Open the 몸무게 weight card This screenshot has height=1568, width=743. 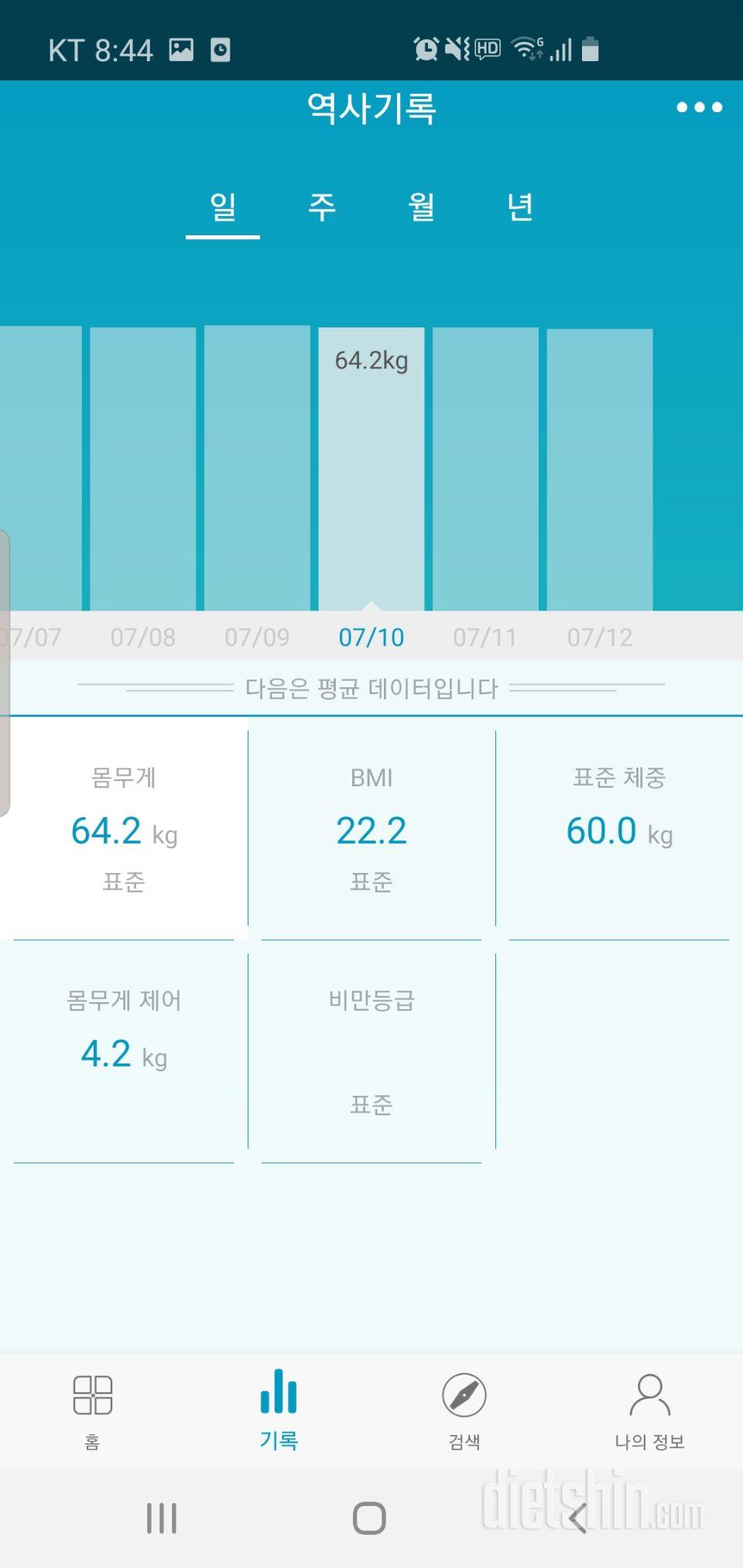[124, 828]
